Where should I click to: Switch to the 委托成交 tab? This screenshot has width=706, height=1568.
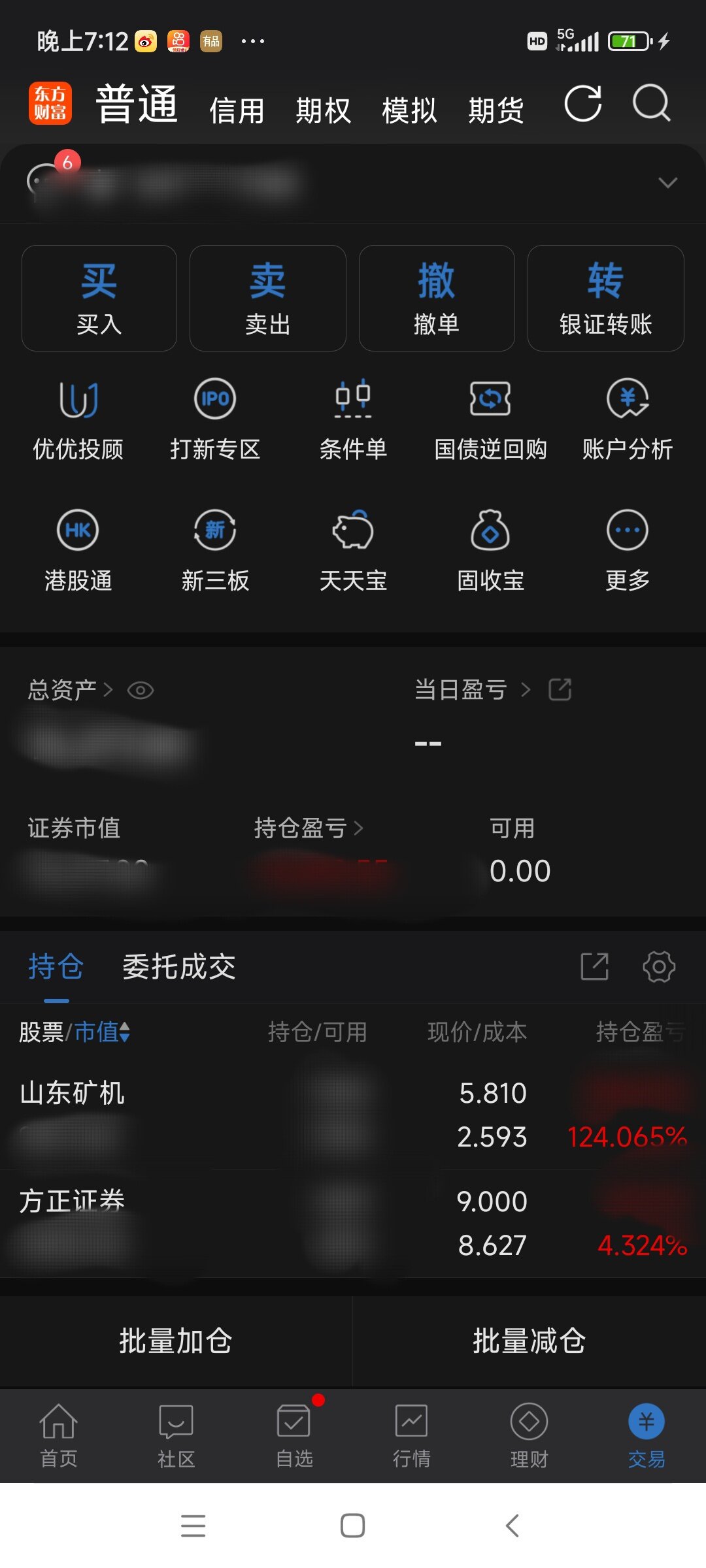point(179,967)
